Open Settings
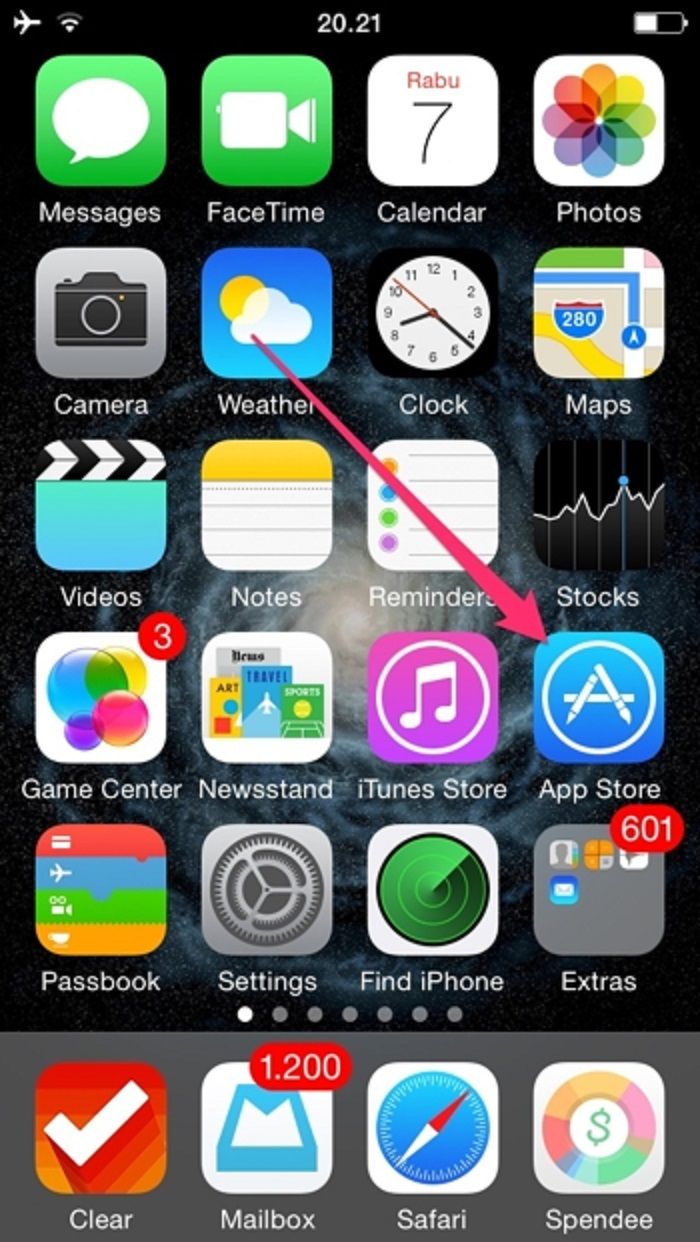The width and height of the screenshot is (700, 1242). pyautogui.click(x=267, y=889)
